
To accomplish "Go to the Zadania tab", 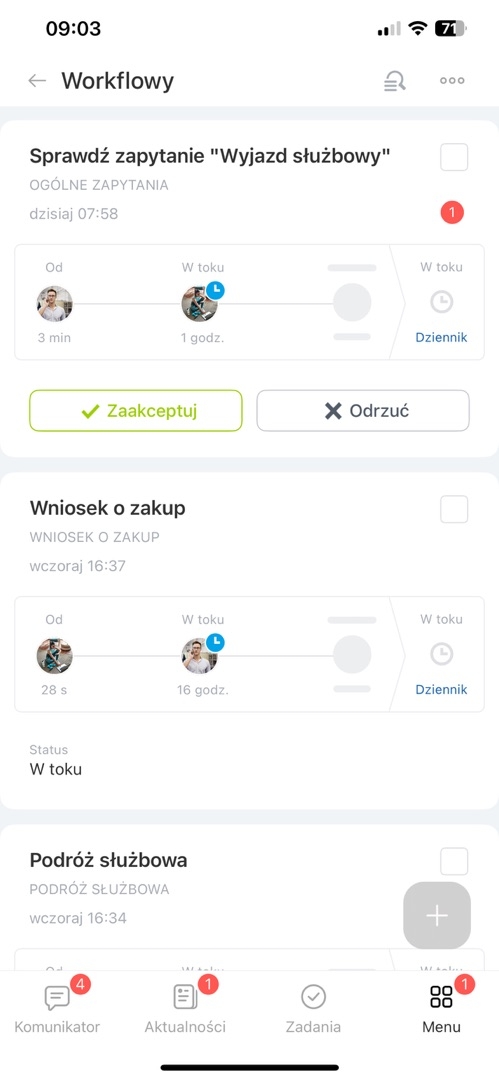I will (x=314, y=1008).
